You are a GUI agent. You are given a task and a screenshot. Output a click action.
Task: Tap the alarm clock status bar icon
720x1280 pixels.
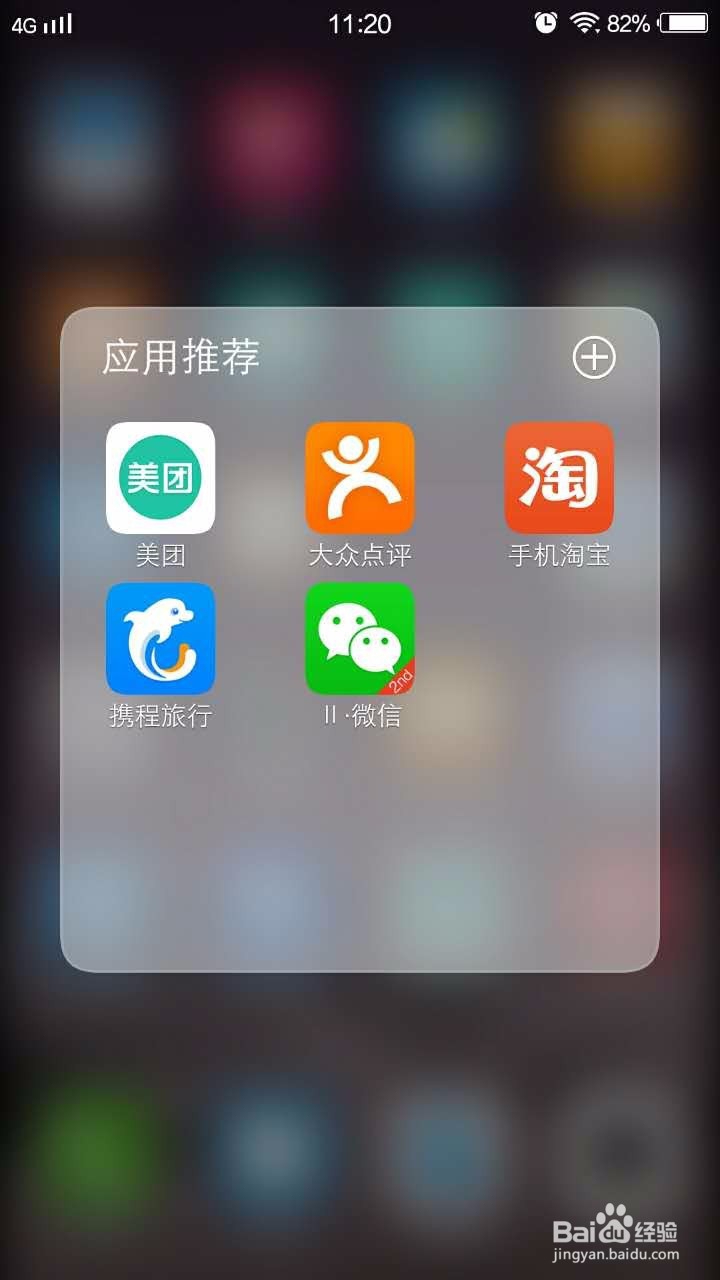(546, 22)
